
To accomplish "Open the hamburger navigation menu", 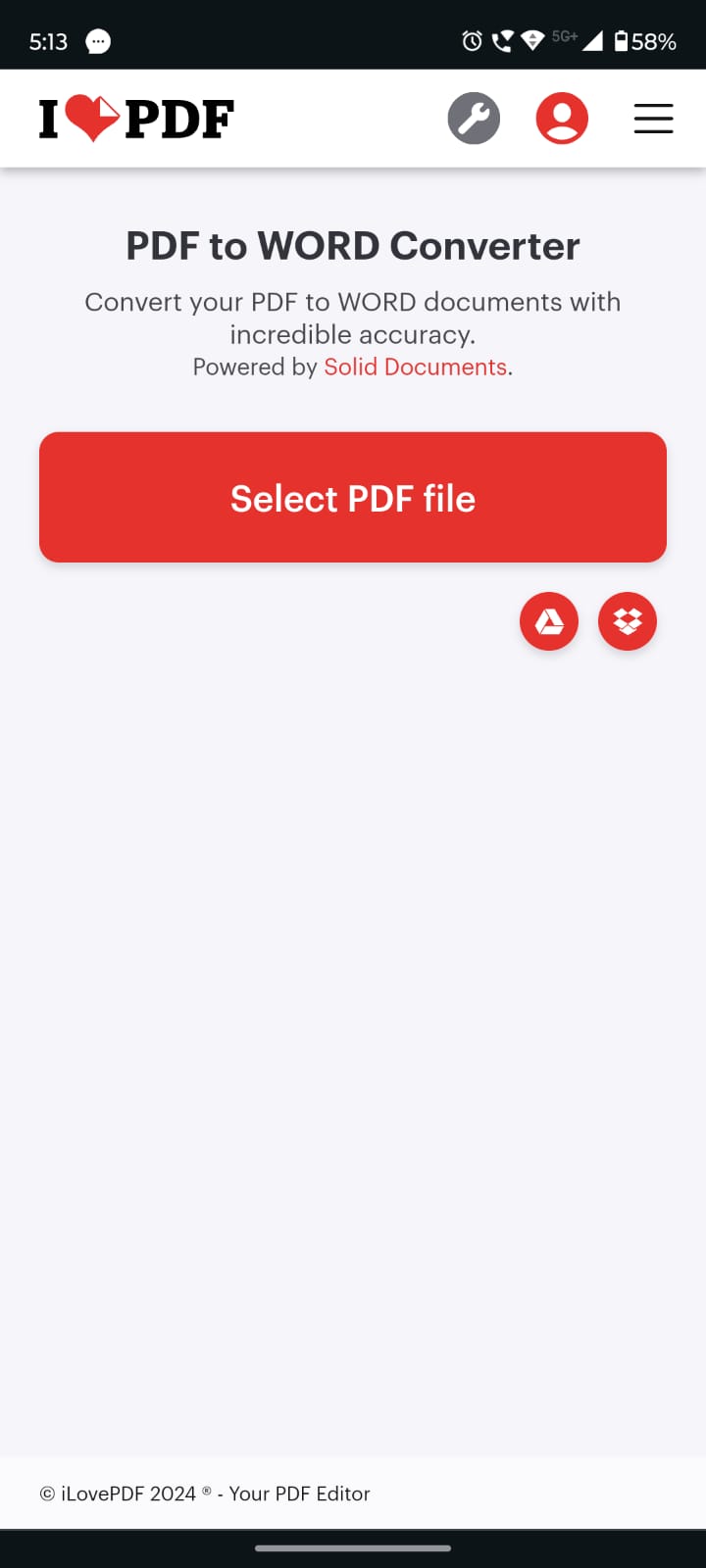I will (653, 118).
